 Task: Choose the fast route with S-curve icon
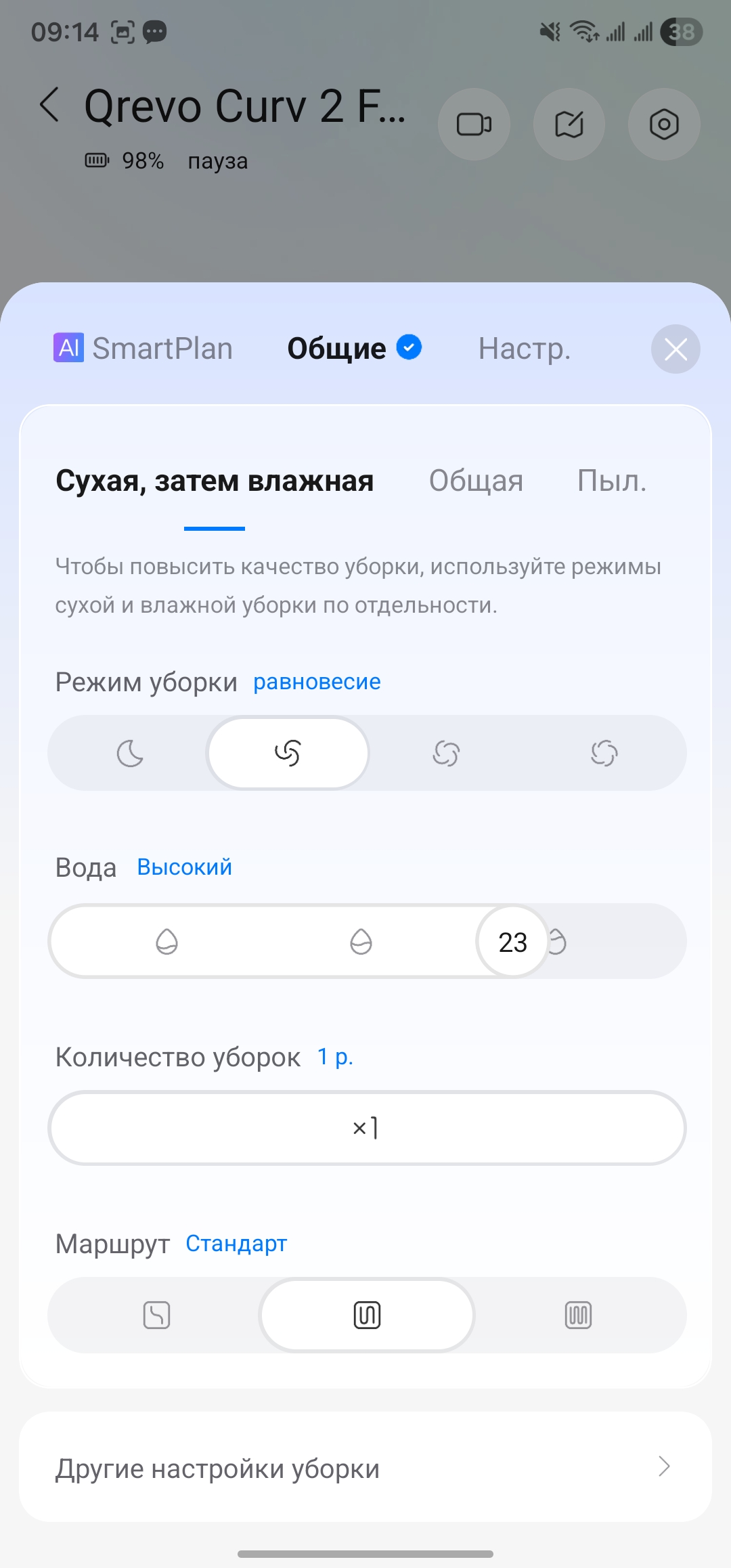click(x=156, y=1315)
